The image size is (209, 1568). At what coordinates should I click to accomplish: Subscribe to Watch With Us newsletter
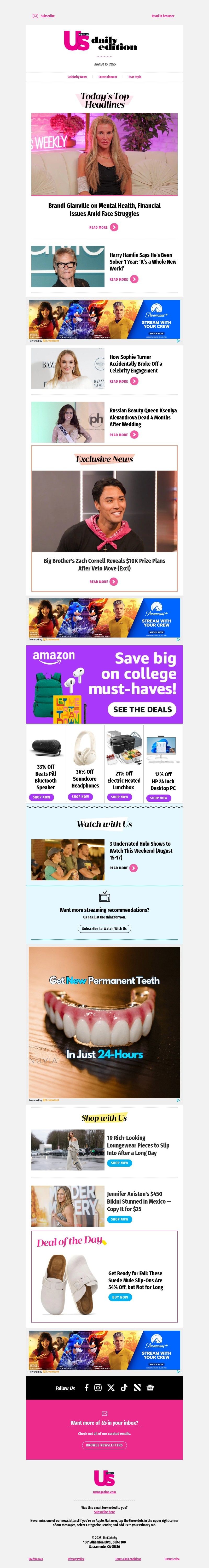104,928
